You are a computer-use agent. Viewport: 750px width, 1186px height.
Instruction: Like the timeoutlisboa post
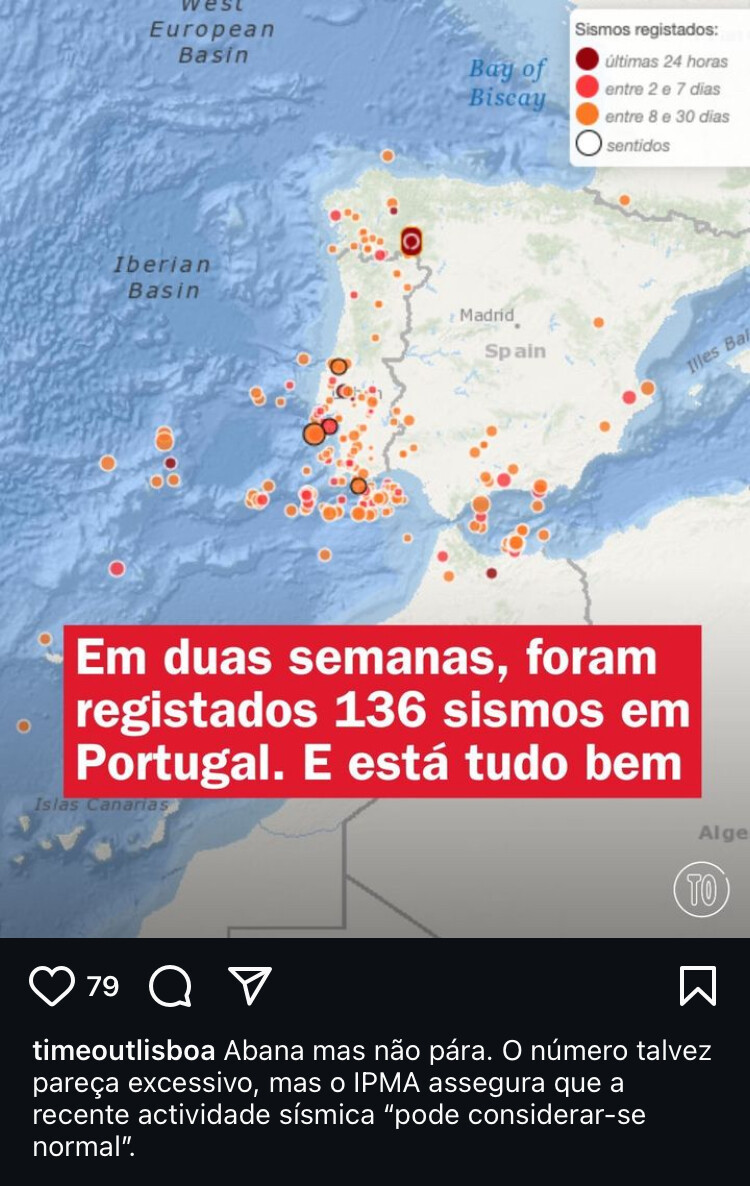point(52,986)
